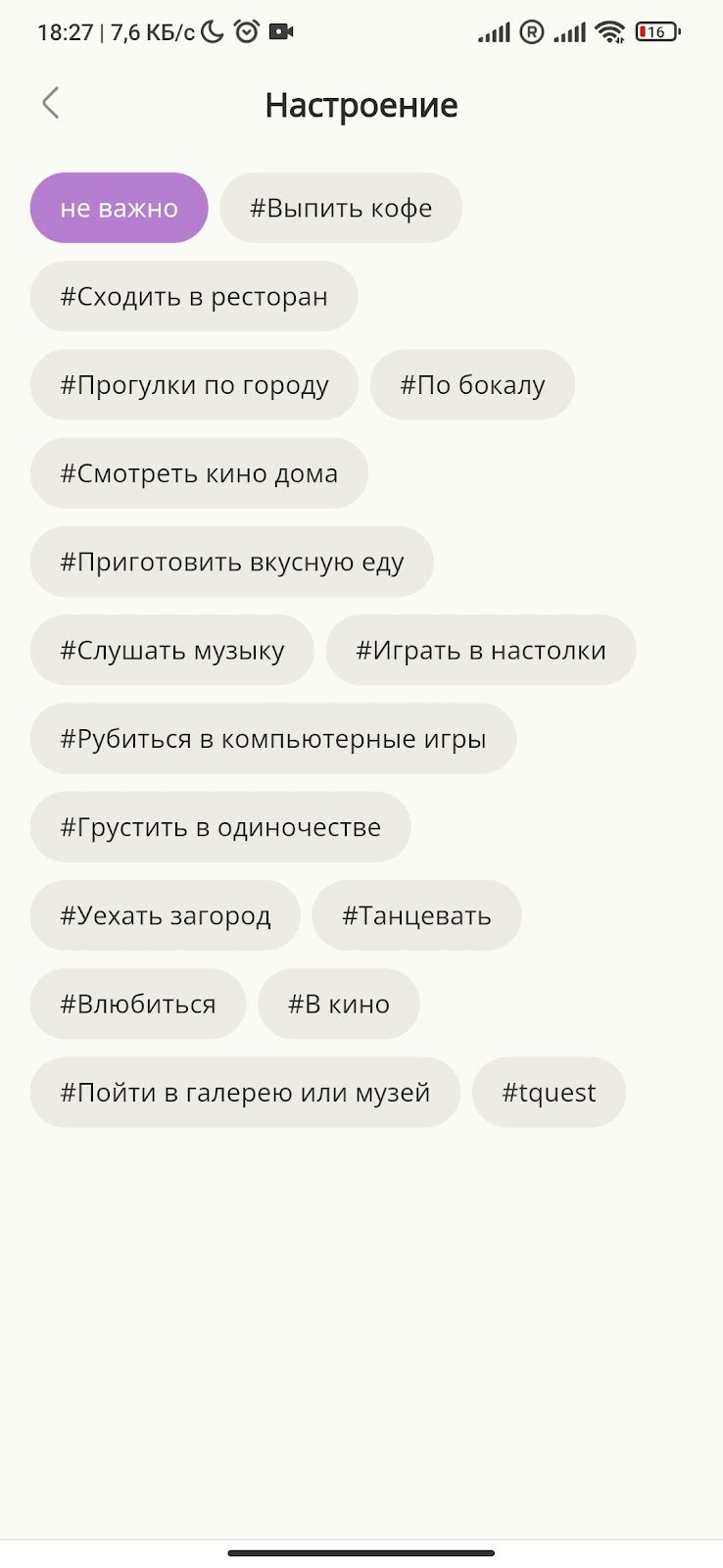This screenshot has height=1568, width=723.
Task: Tap the #Уехать загород tag
Action: (165, 915)
